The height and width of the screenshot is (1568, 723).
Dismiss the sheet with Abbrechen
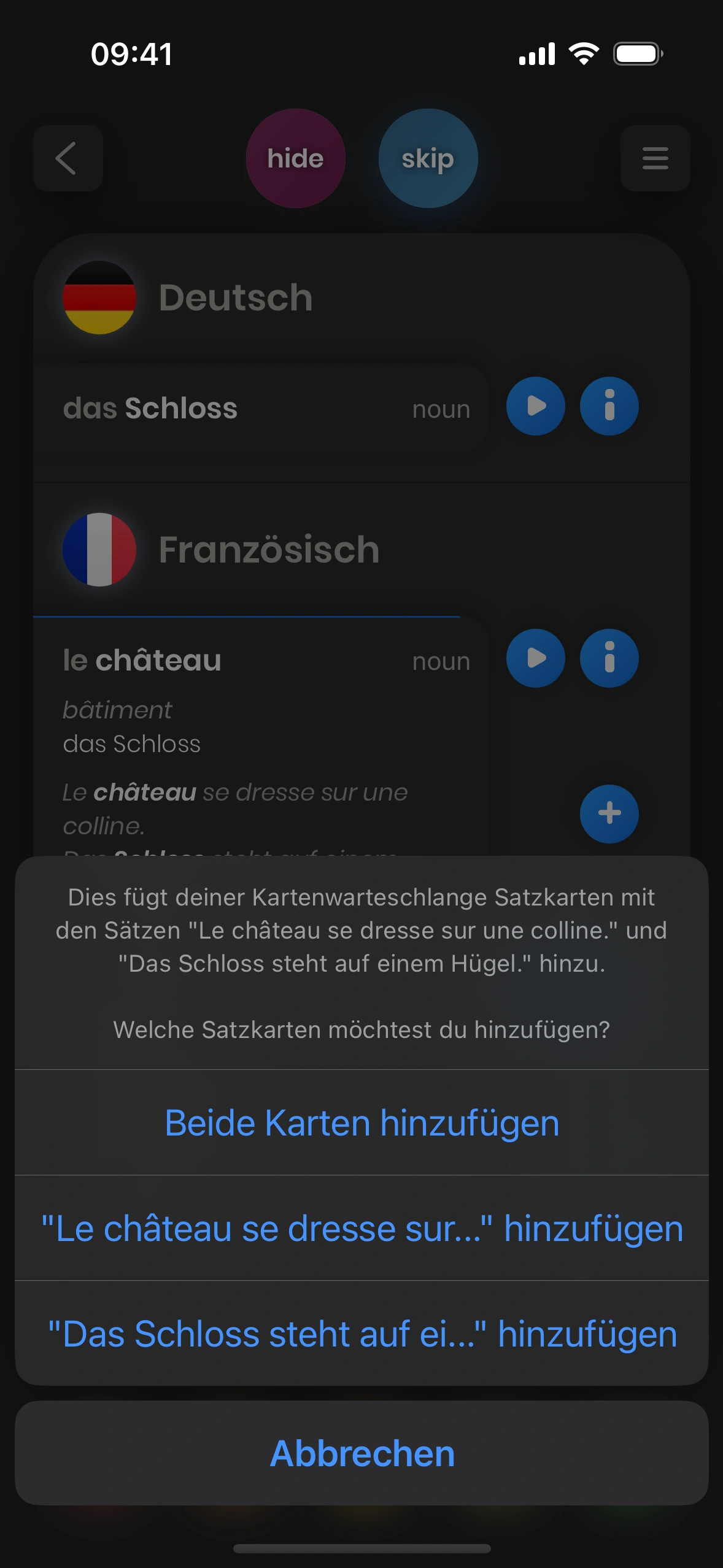tap(361, 1453)
